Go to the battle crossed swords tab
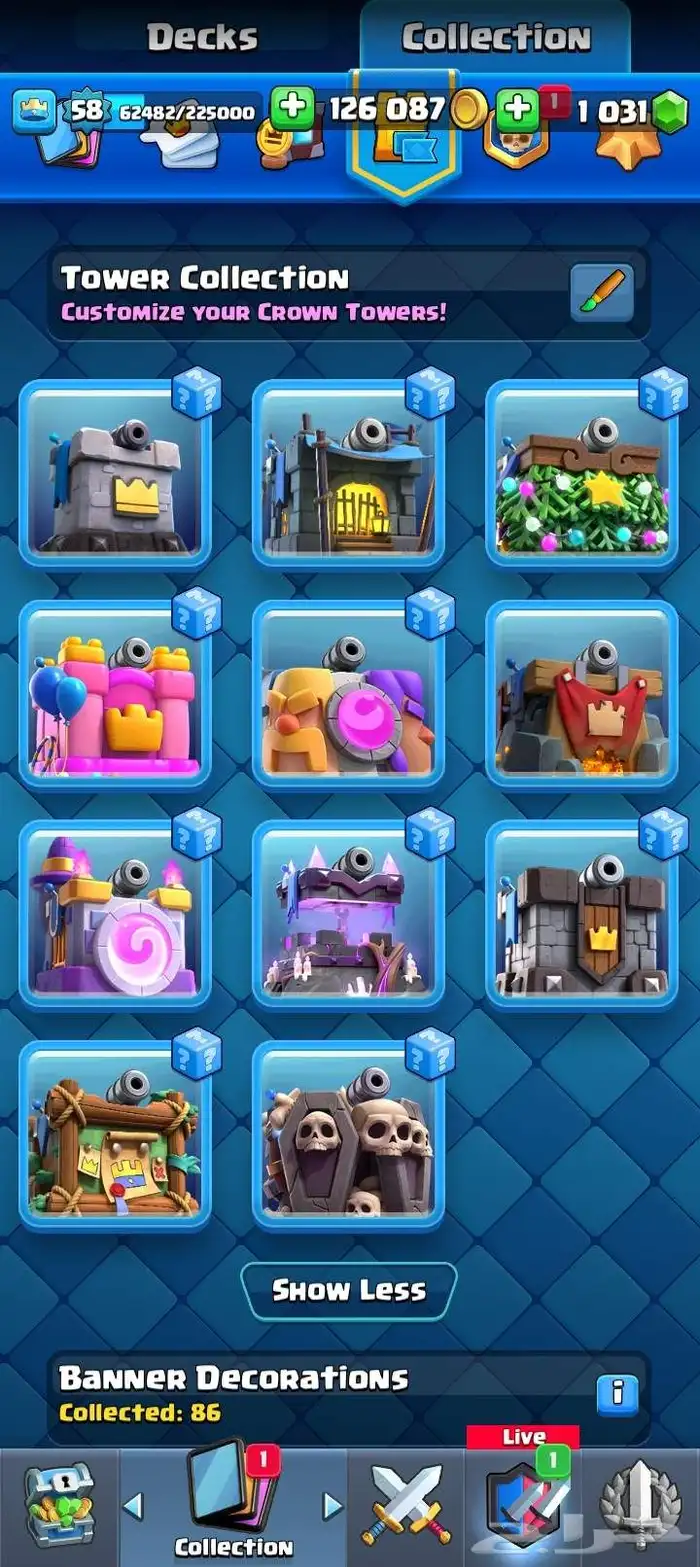 tap(407, 1505)
